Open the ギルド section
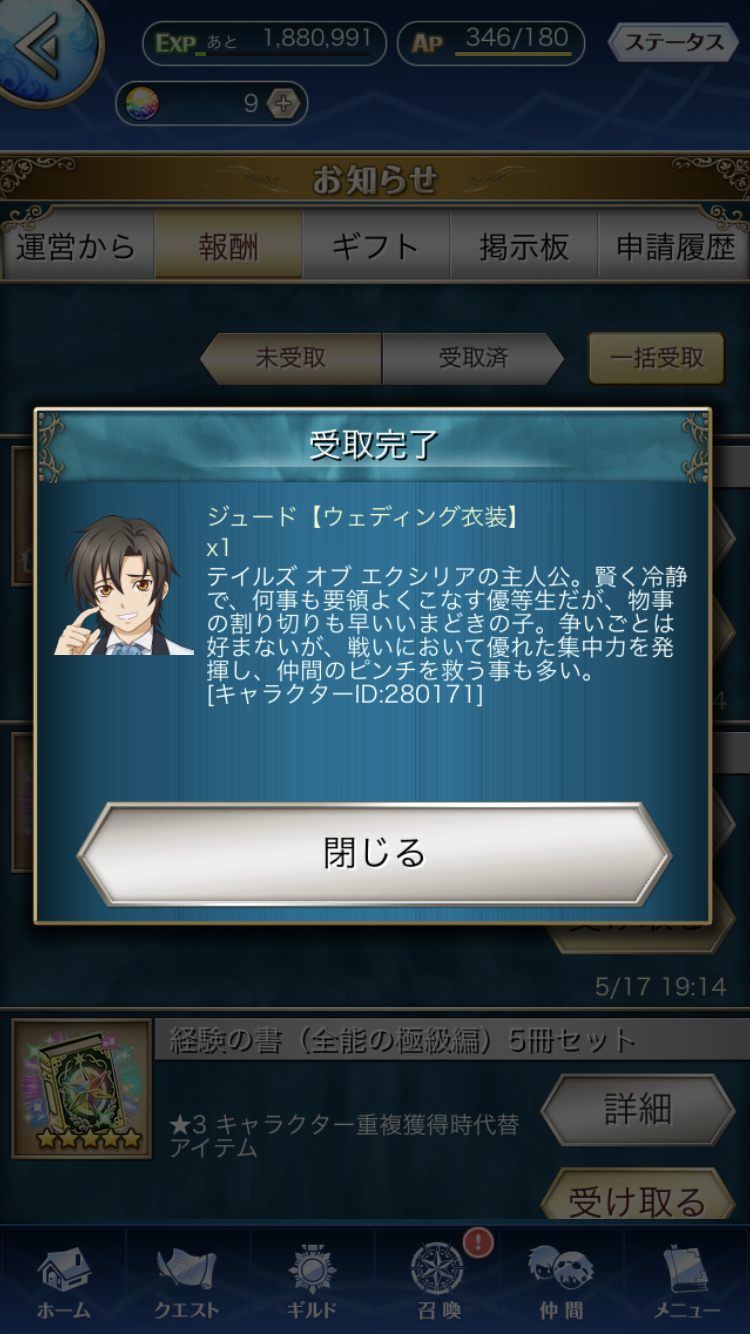 pos(312,1282)
